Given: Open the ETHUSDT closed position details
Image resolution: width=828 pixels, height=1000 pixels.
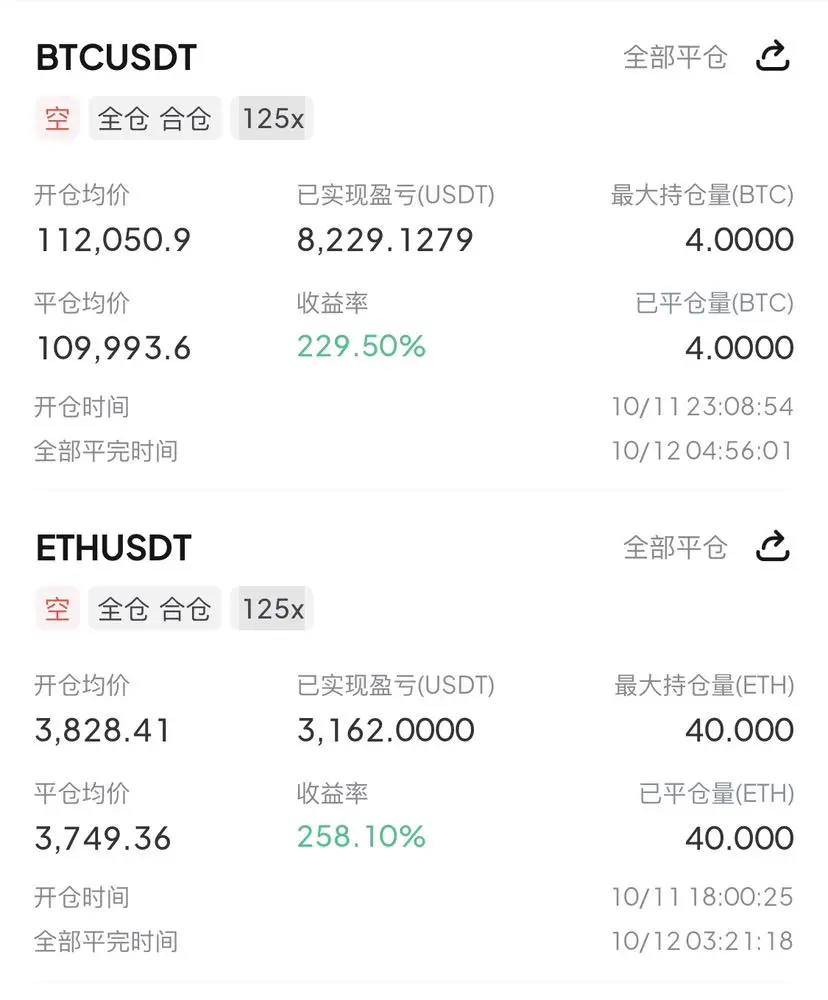Looking at the screenshot, I should click(x=113, y=548).
